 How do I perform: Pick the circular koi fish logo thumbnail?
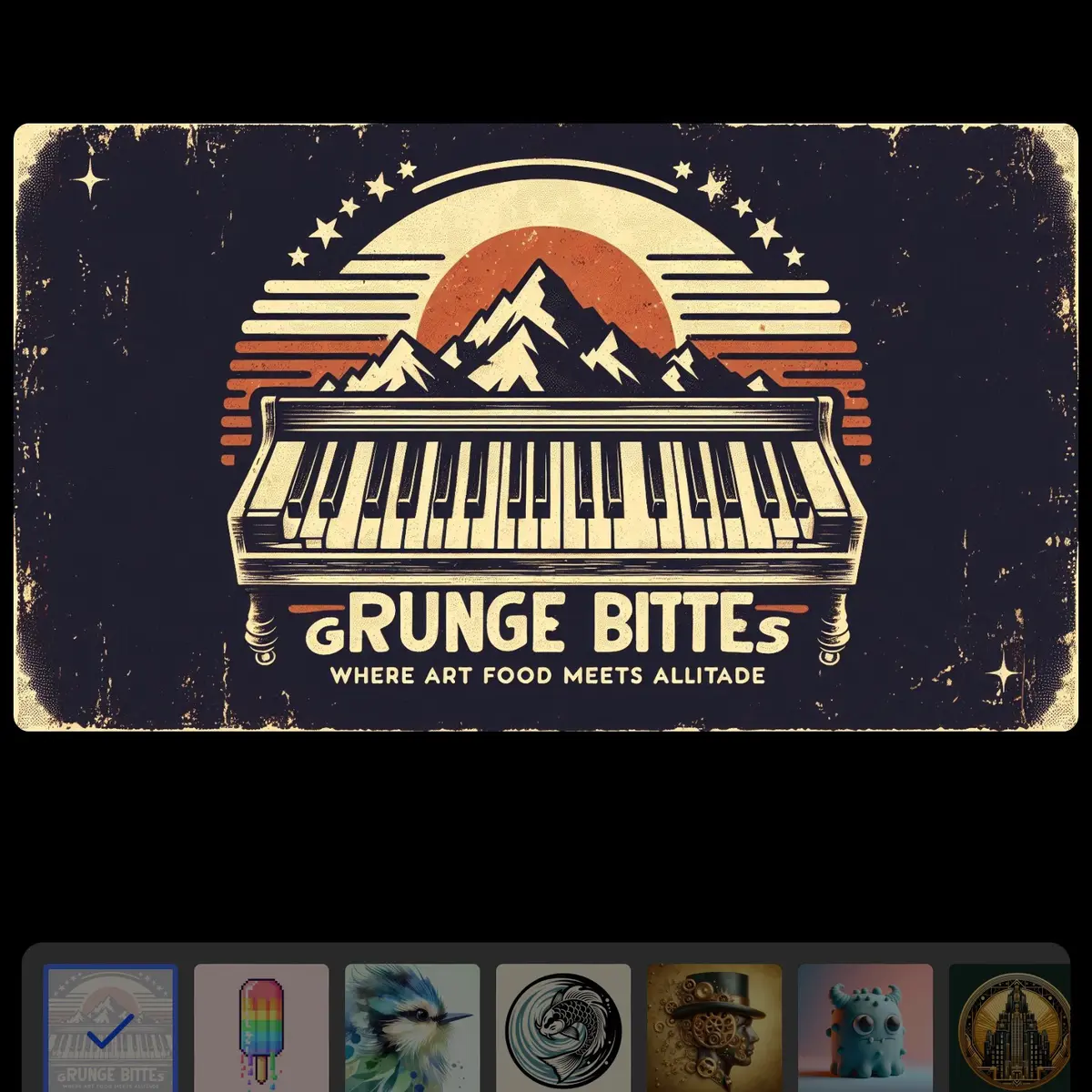click(x=563, y=1028)
